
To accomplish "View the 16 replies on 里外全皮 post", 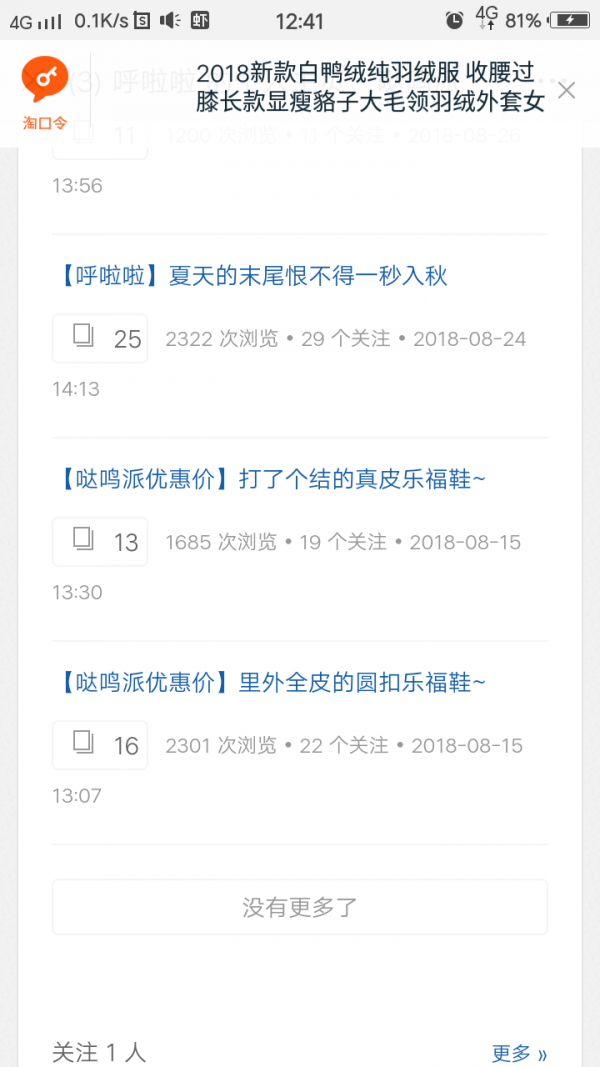I will pos(100,745).
